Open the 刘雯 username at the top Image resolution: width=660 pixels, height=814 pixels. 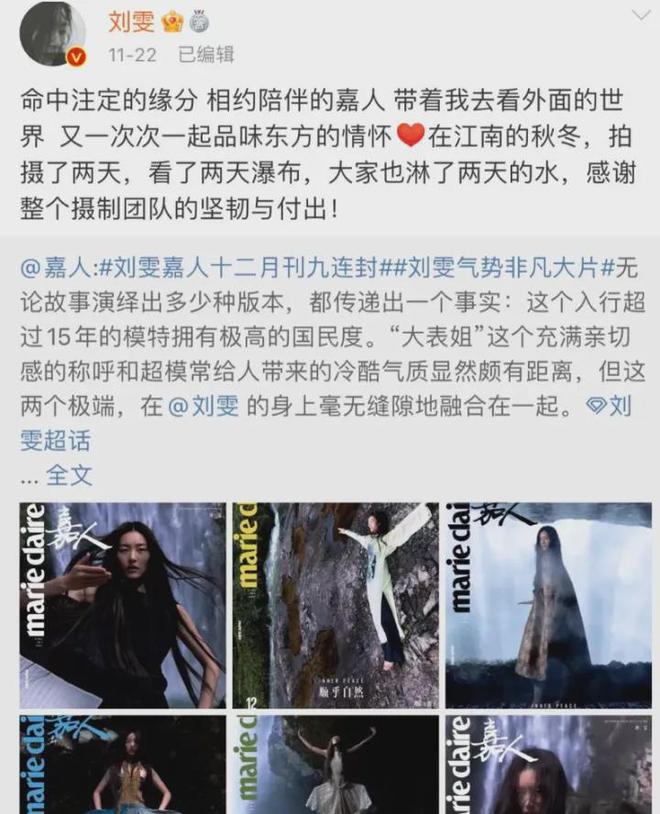click(x=131, y=20)
